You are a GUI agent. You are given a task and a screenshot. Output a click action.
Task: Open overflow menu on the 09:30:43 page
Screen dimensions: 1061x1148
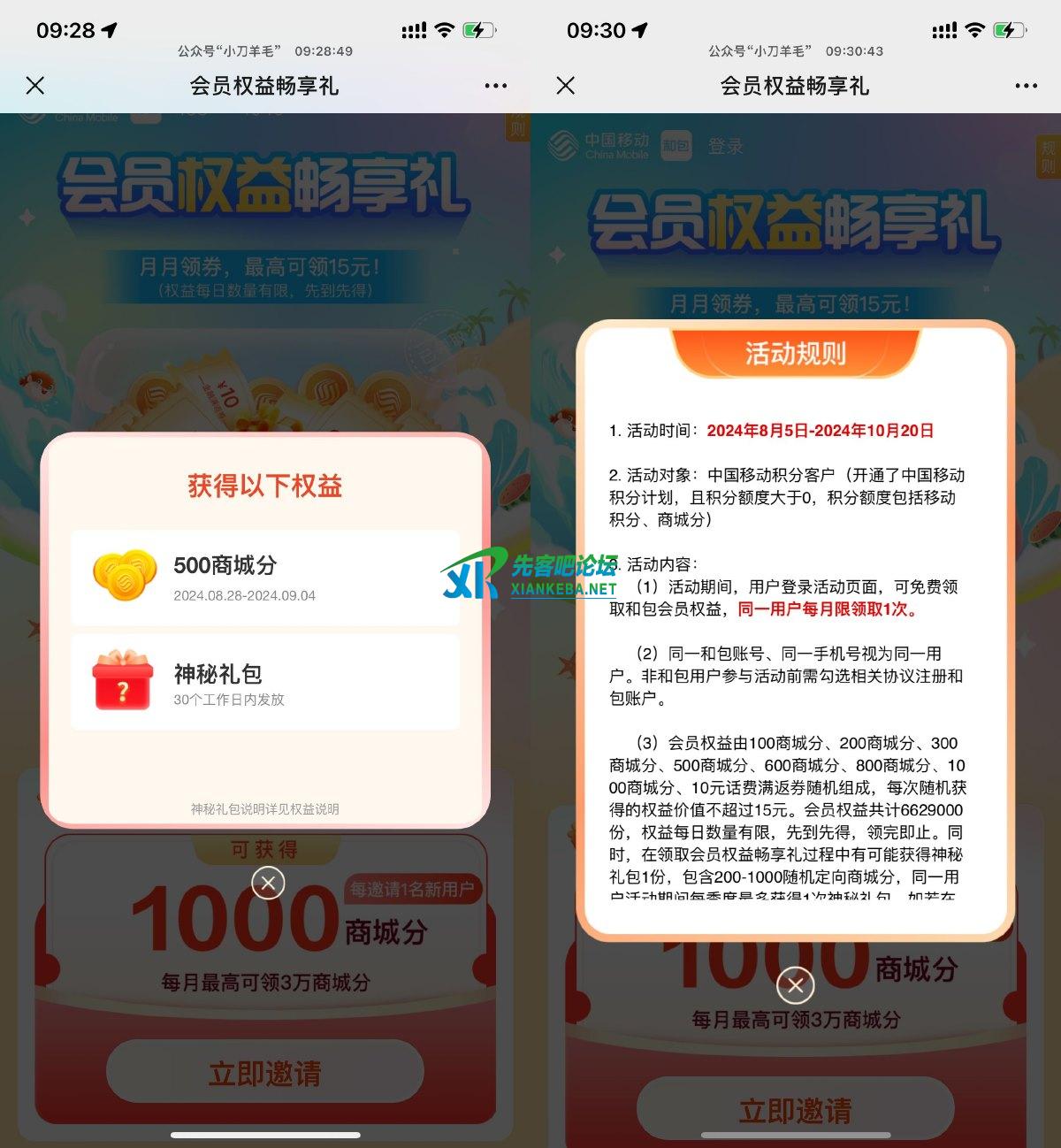click(1026, 86)
